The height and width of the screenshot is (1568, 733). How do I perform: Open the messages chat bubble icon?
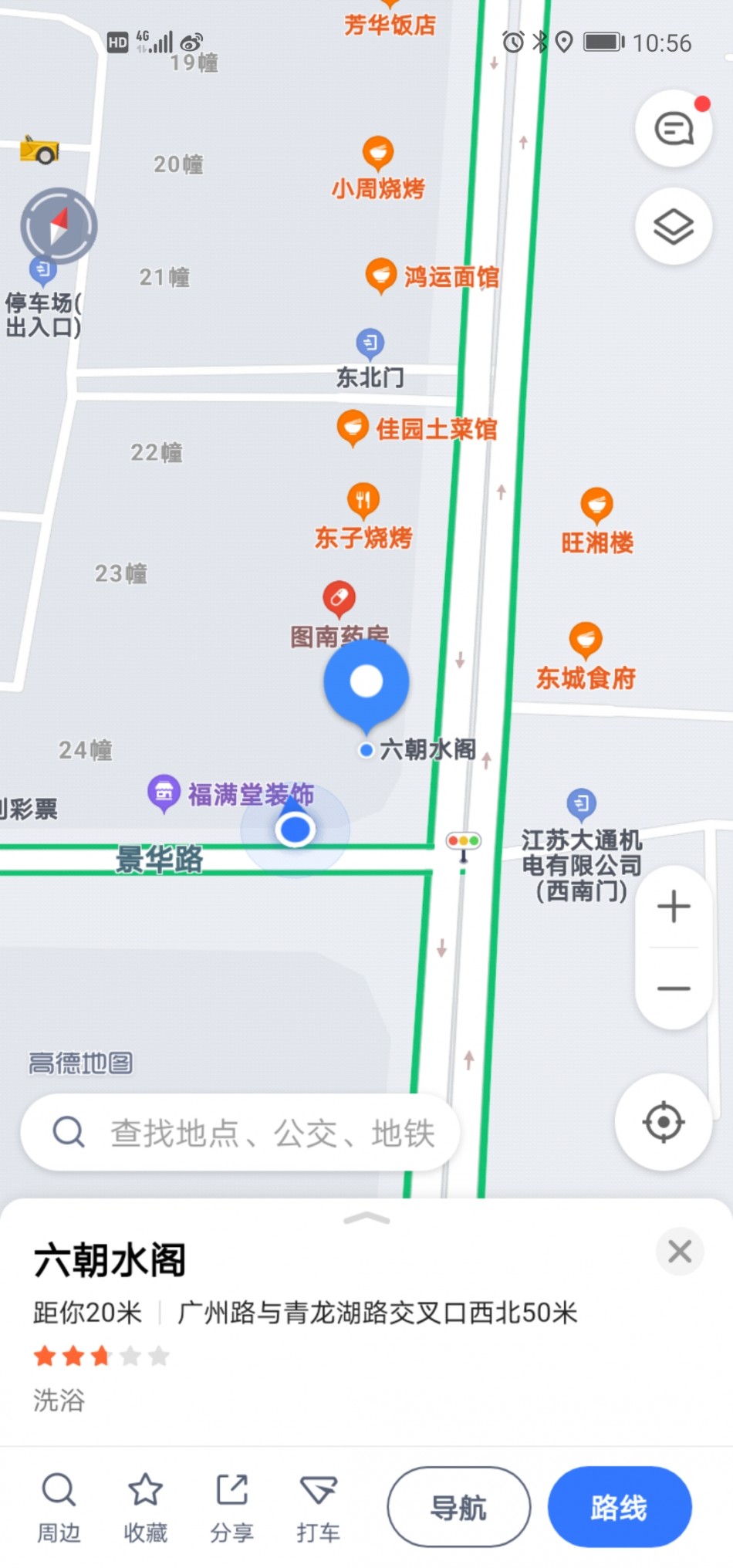click(674, 129)
